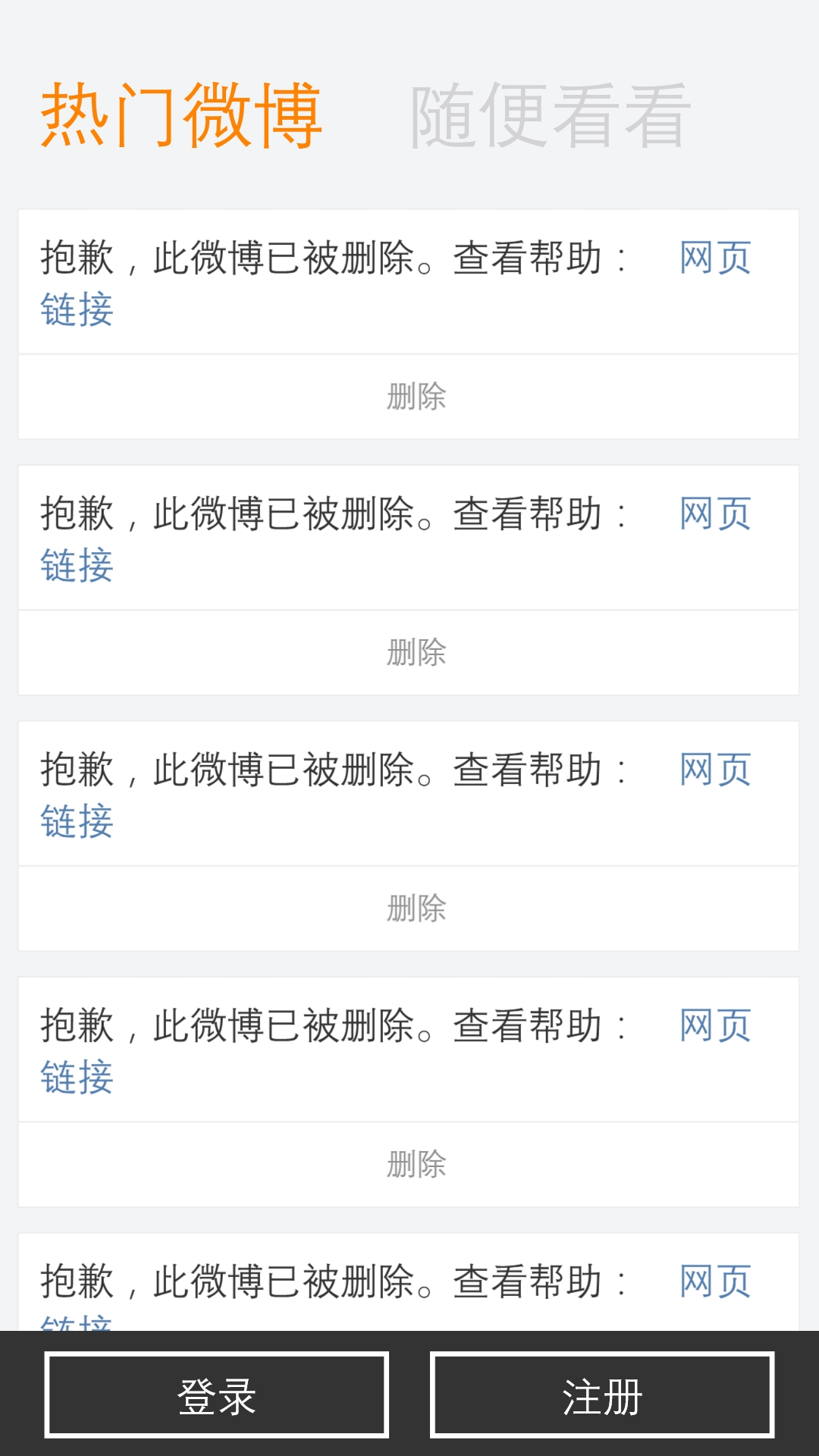819x1456 pixels.
Task: Tap 删除 under the first deleted post
Action: point(416,397)
